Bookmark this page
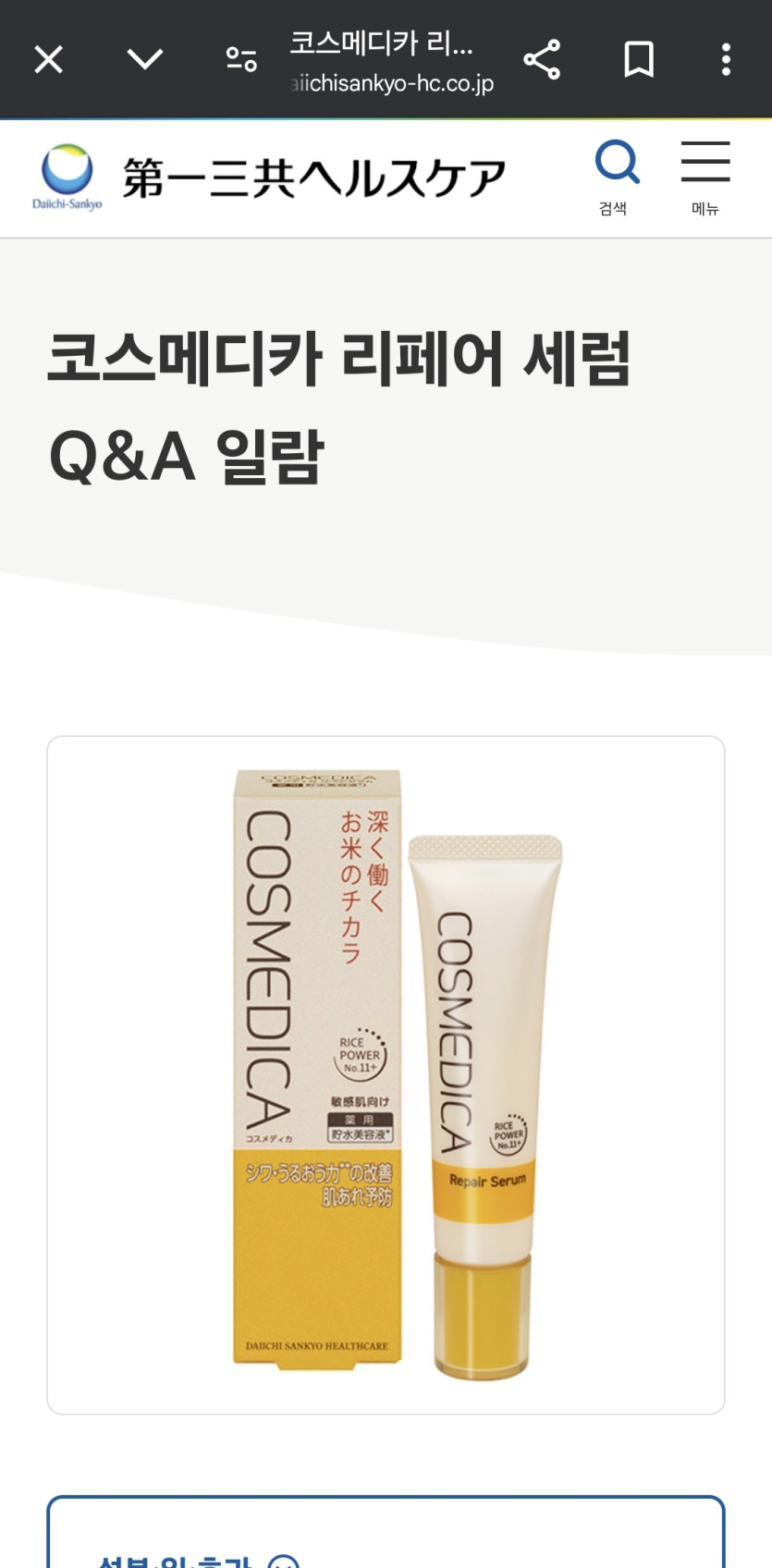Viewport: 772px width, 1568px height. click(x=639, y=60)
